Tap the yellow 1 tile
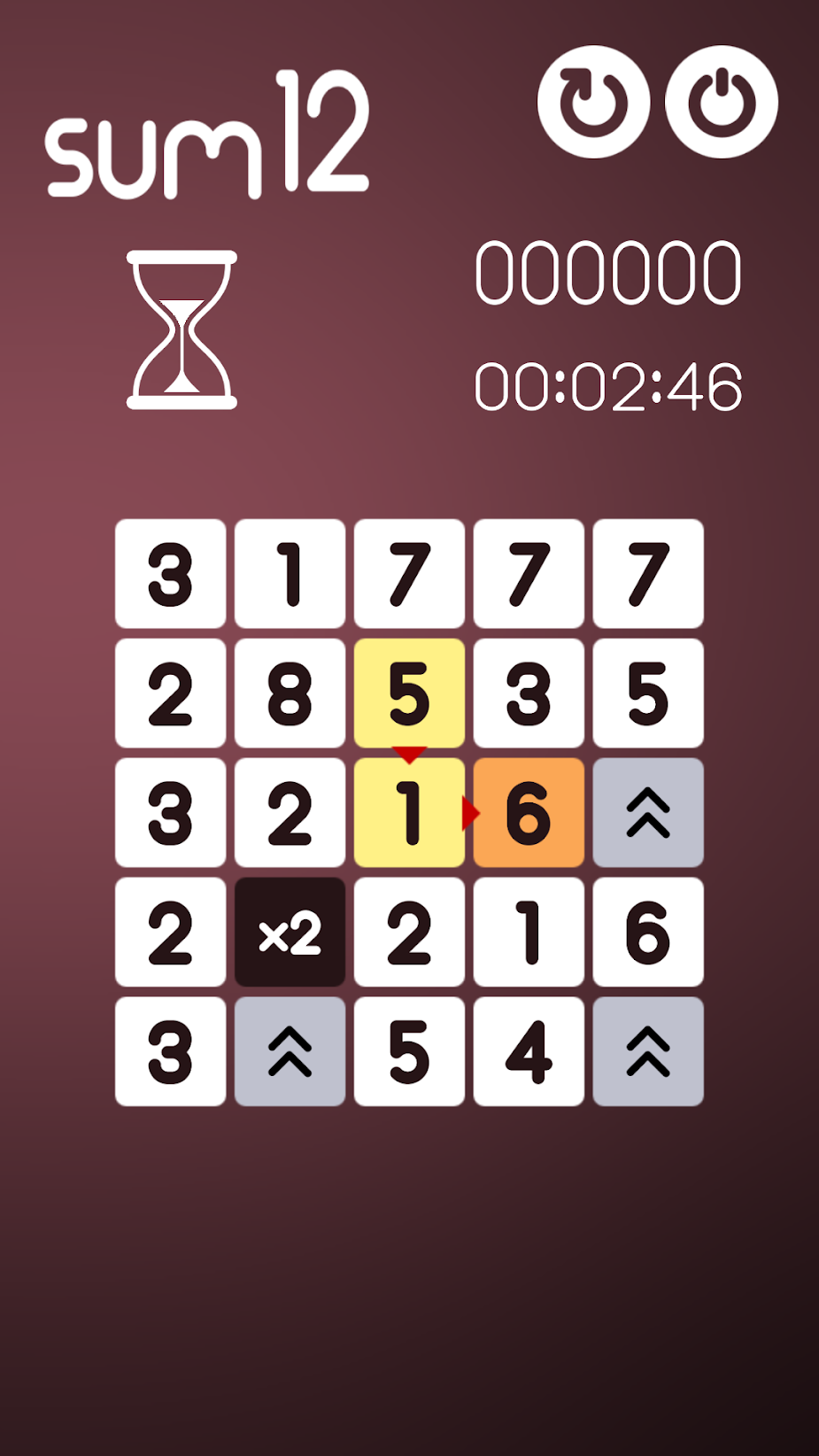Viewport: 819px width, 1456px height. (409, 812)
